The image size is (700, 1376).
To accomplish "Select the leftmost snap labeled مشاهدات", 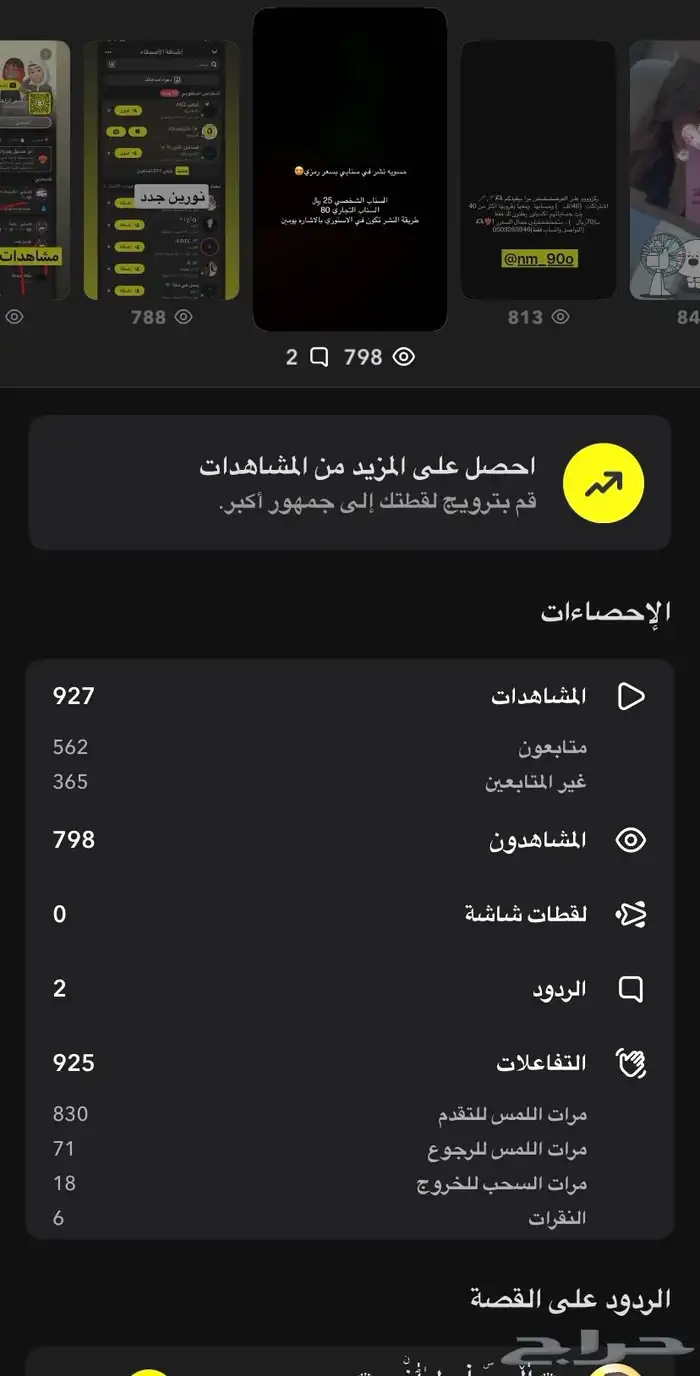I will pos(34,170).
